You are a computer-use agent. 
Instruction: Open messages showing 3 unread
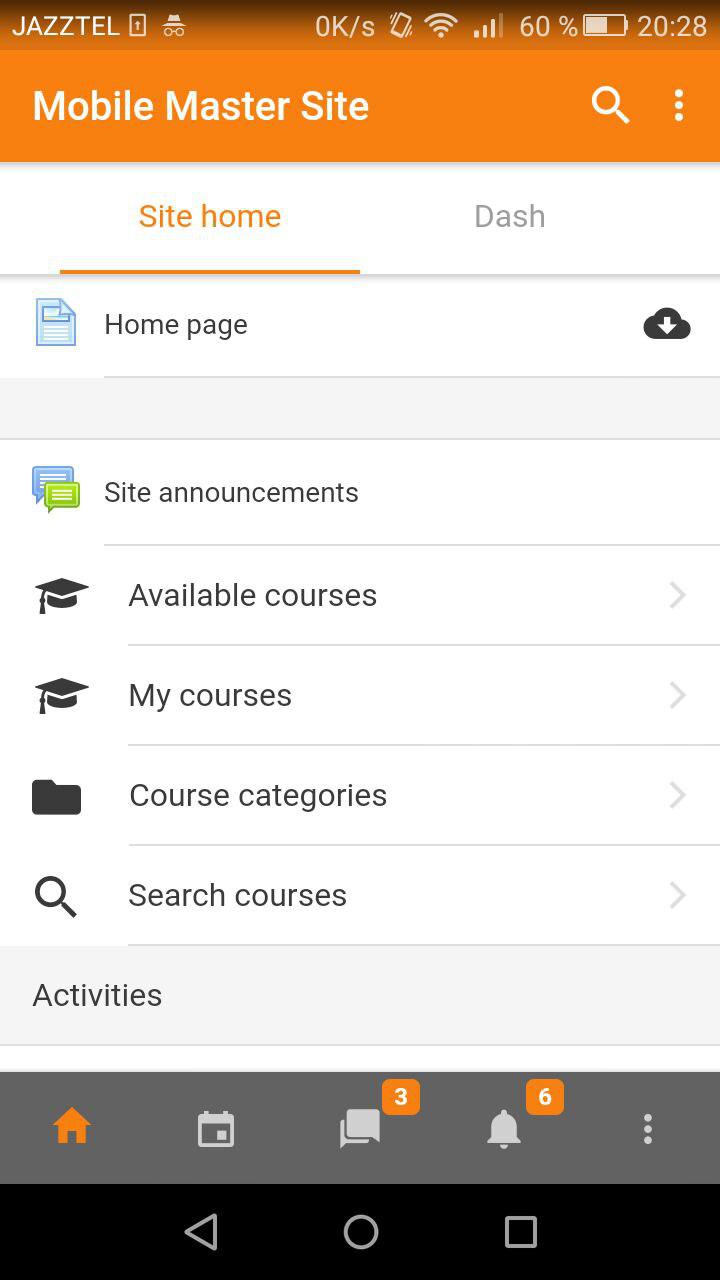360,1129
